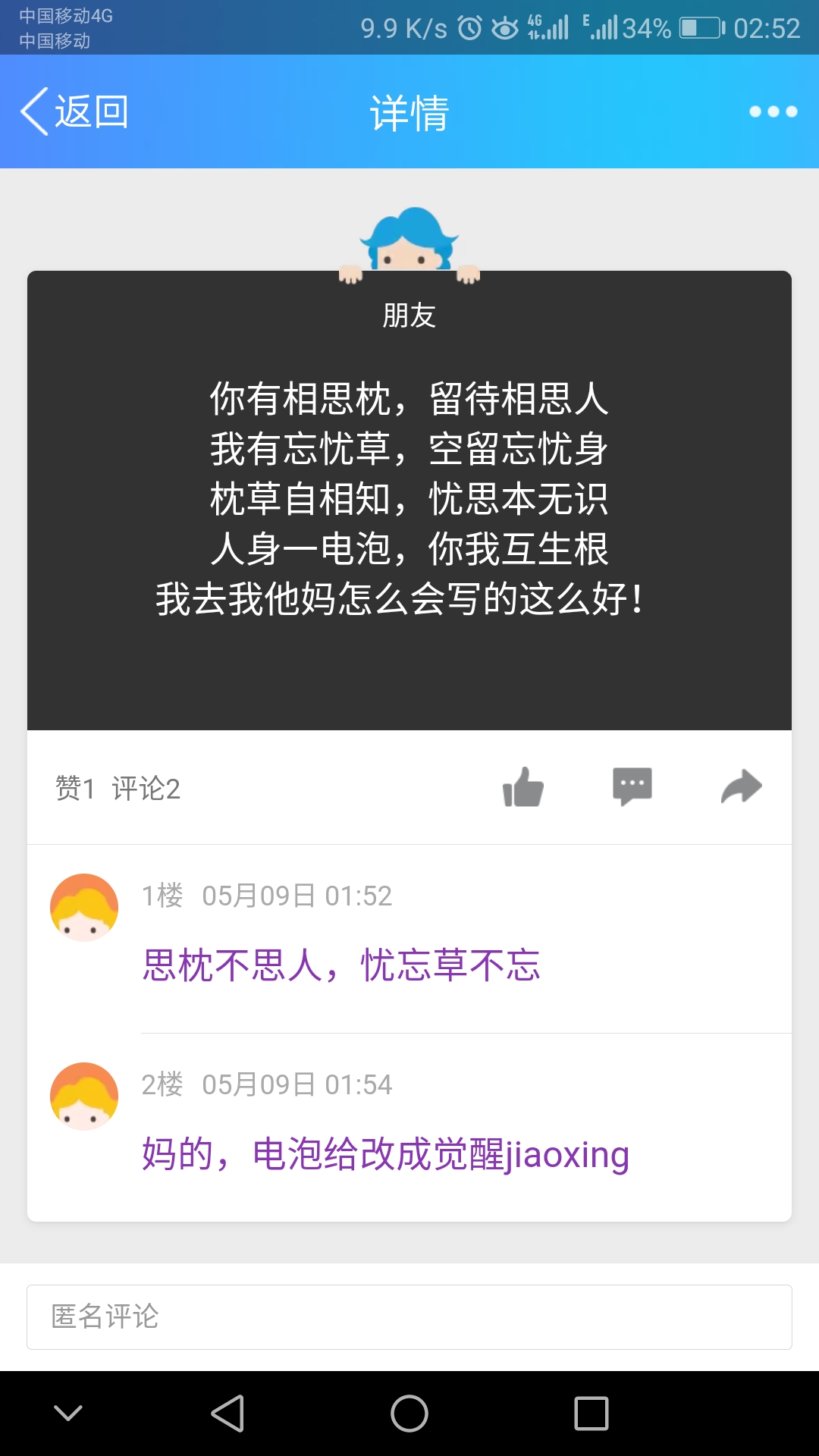This screenshot has height=1456, width=819.
Task: Like this post with the thumbs-up icon
Action: (523, 787)
